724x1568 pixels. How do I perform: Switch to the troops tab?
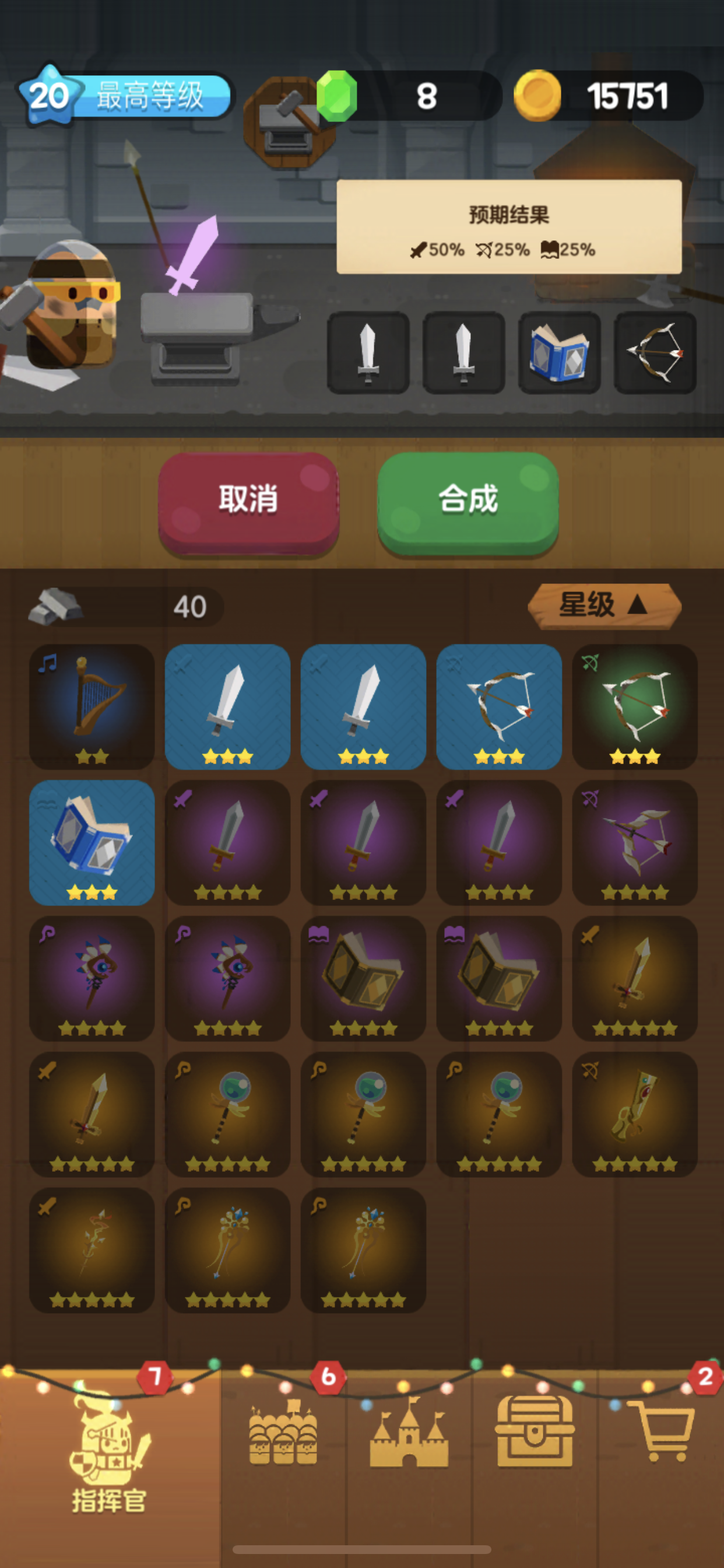[x=283, y=1437]
